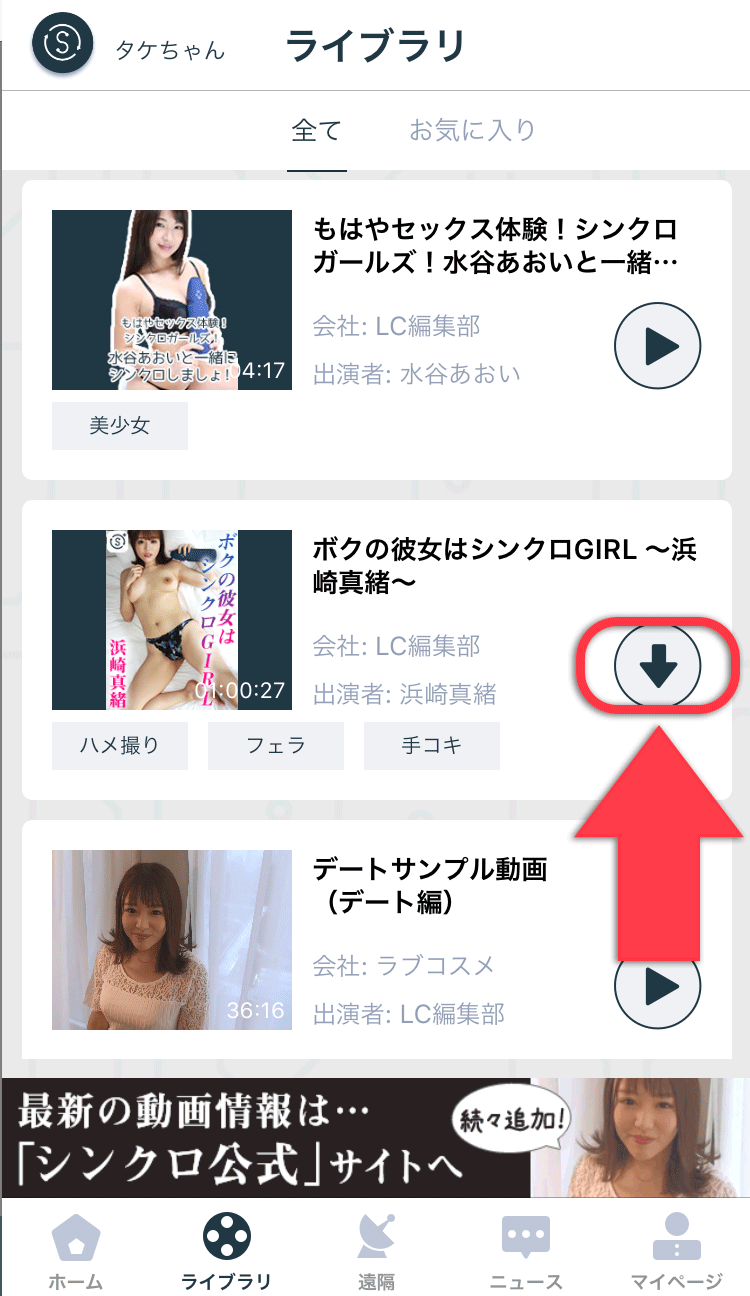Open the デートサンプル動画 thumbnail
Viewport: 750px width, 1296px height.
click(171, 940)
